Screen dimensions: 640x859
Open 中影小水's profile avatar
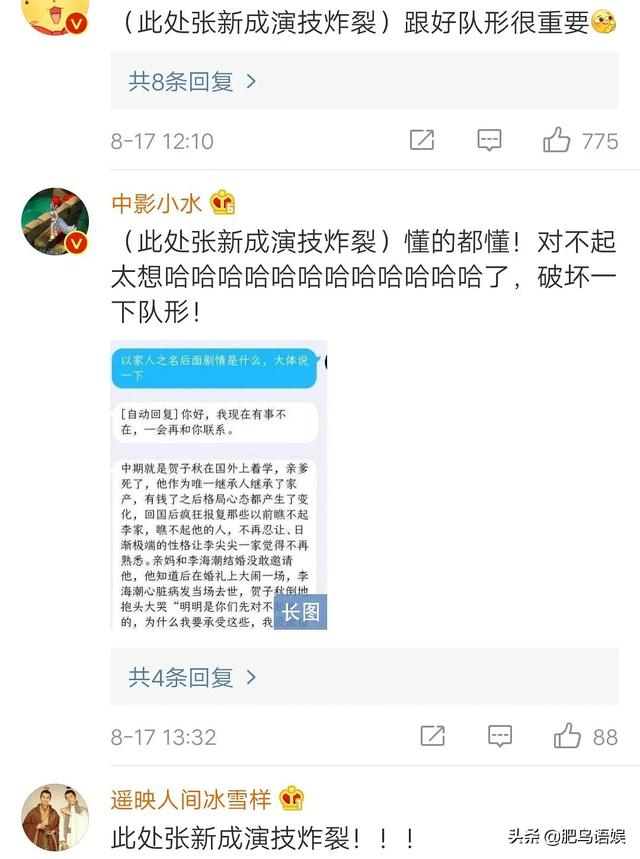coord(55,220)
